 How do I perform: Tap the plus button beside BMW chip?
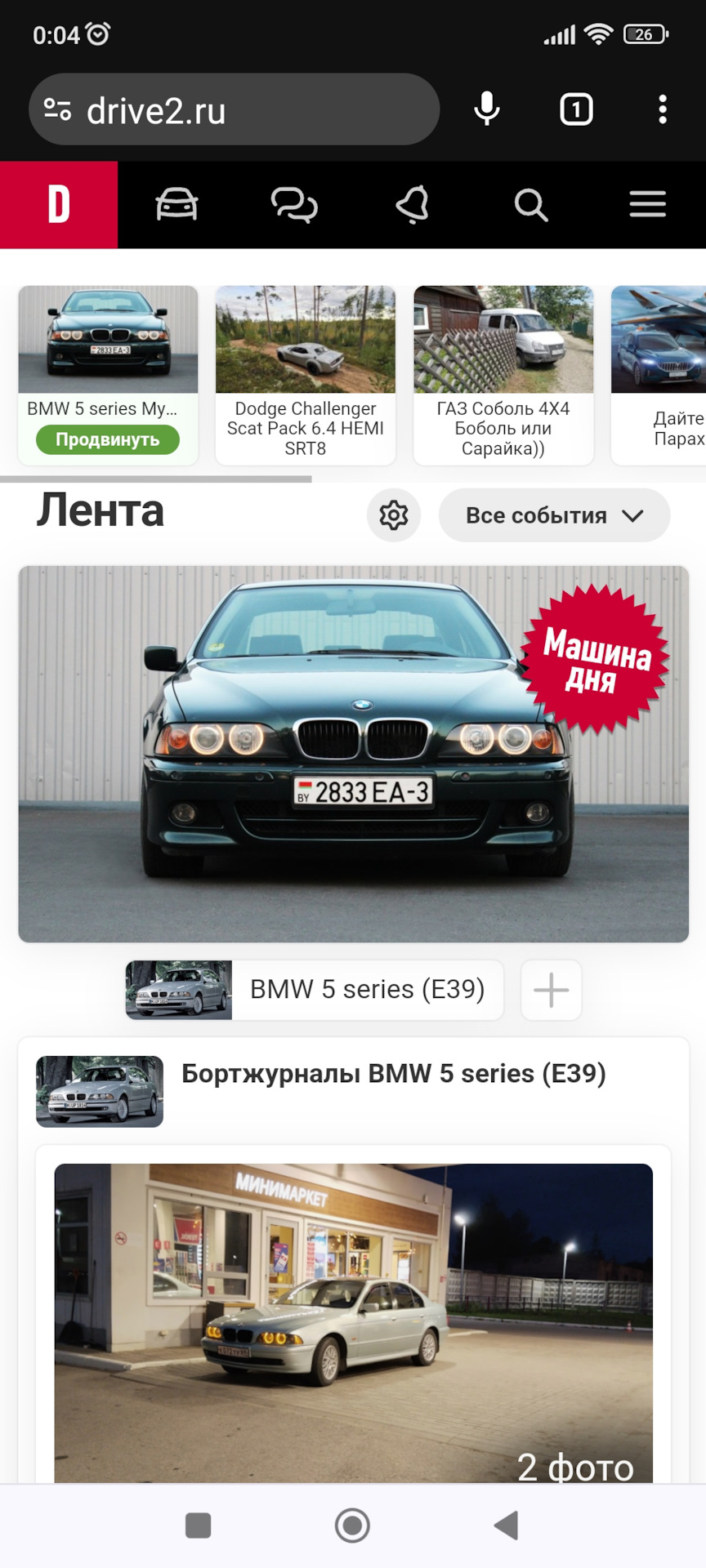(551, 990)
